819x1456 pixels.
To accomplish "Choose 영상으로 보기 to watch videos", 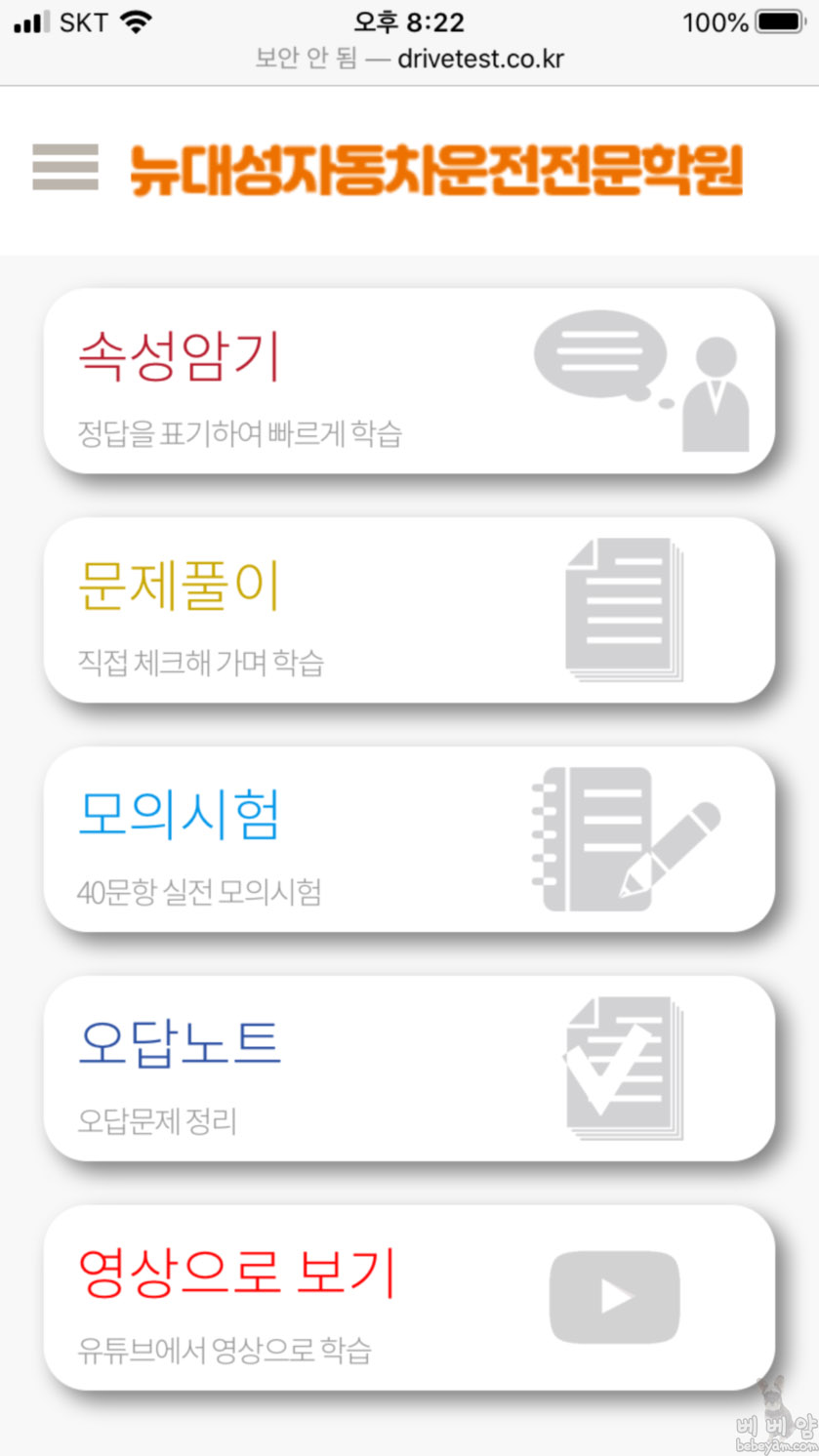I will click(409, 1298).
